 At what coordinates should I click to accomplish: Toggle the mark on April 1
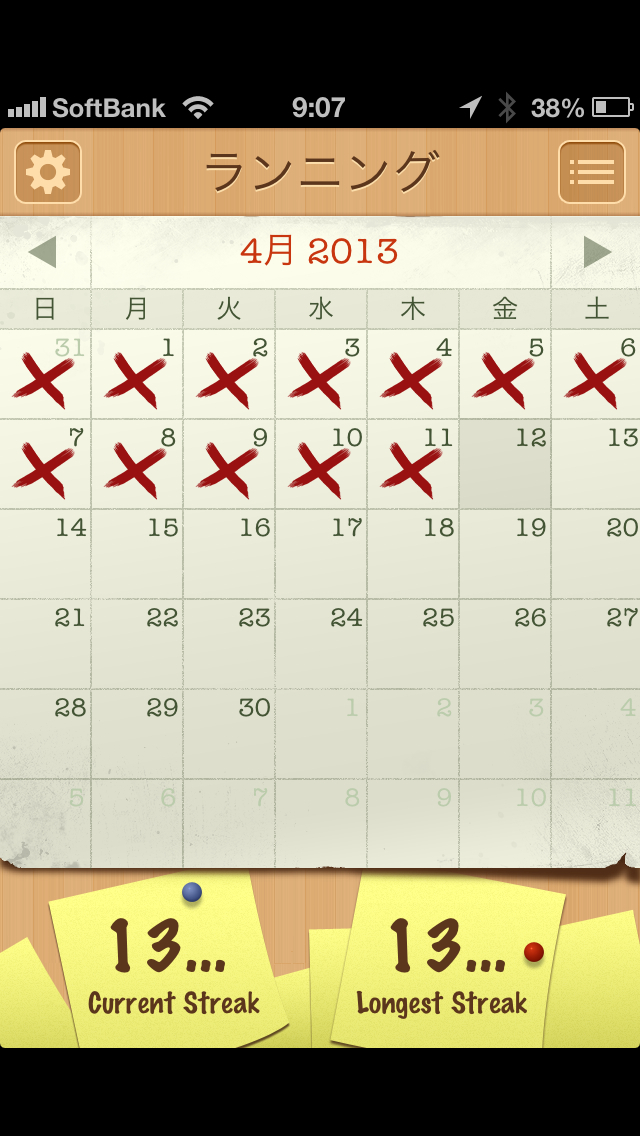pos(137,375)
